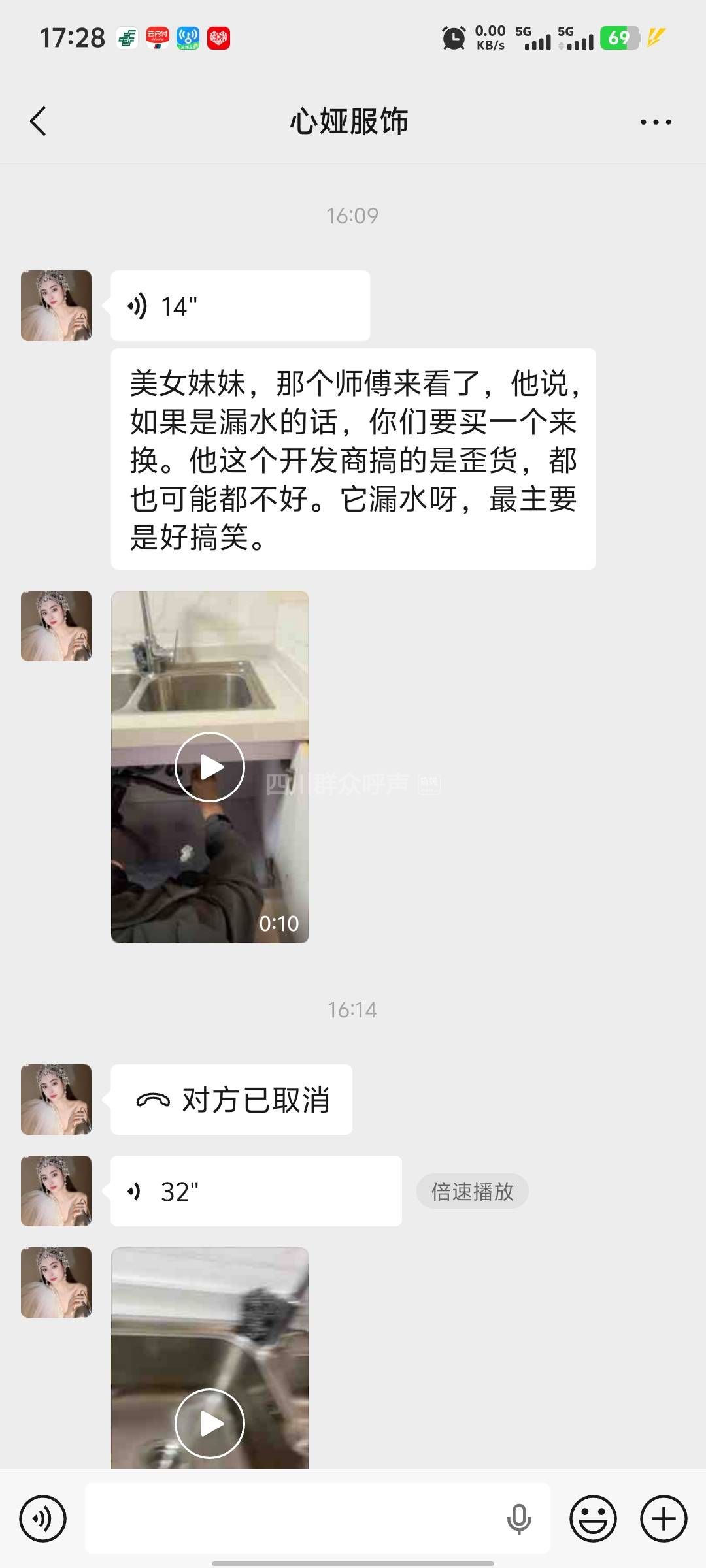Screen dimensions: 706x1568
Task: View contact avatar beside the 14" voice message
Action: coord(56,306)
